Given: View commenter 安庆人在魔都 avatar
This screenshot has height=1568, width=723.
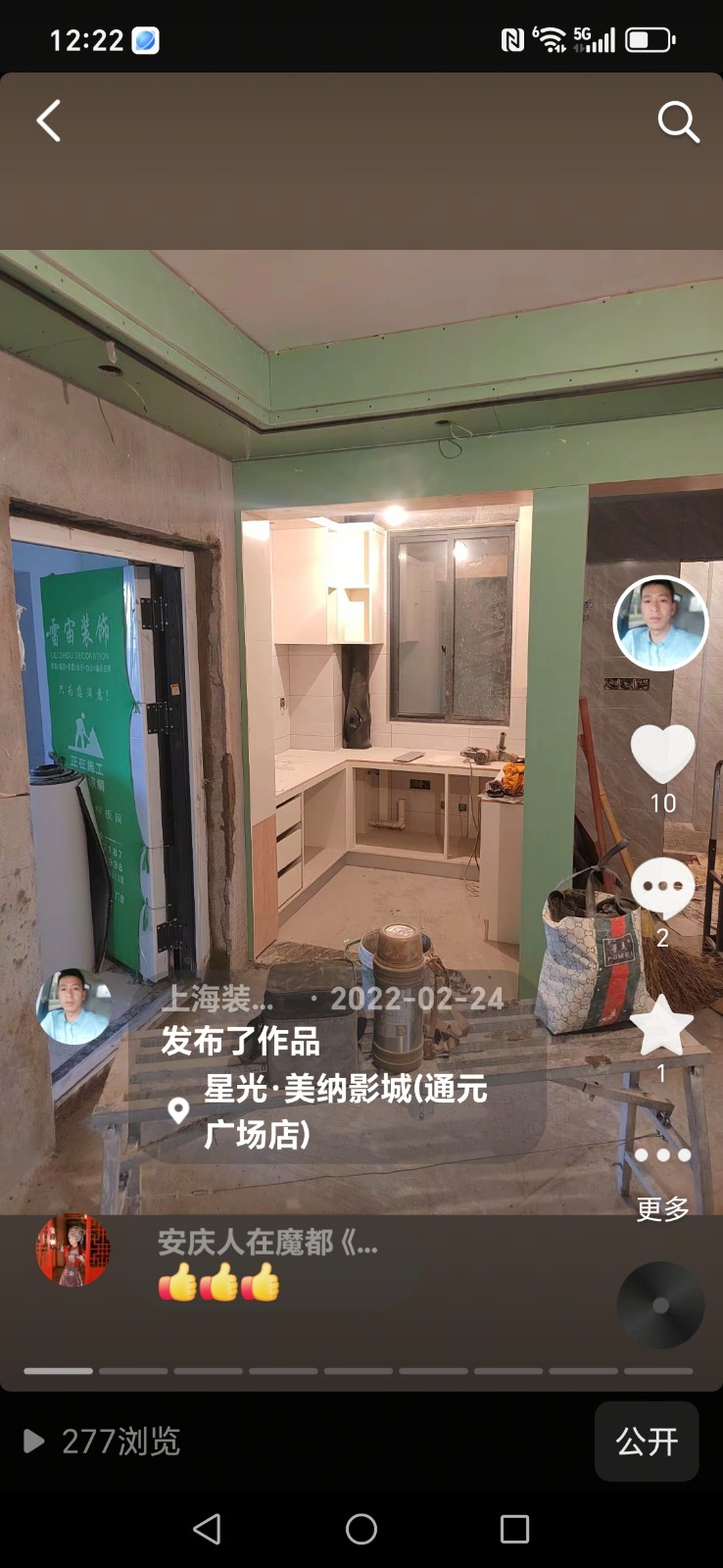Looking at the screenshot, I should [x=73, y=1250].
